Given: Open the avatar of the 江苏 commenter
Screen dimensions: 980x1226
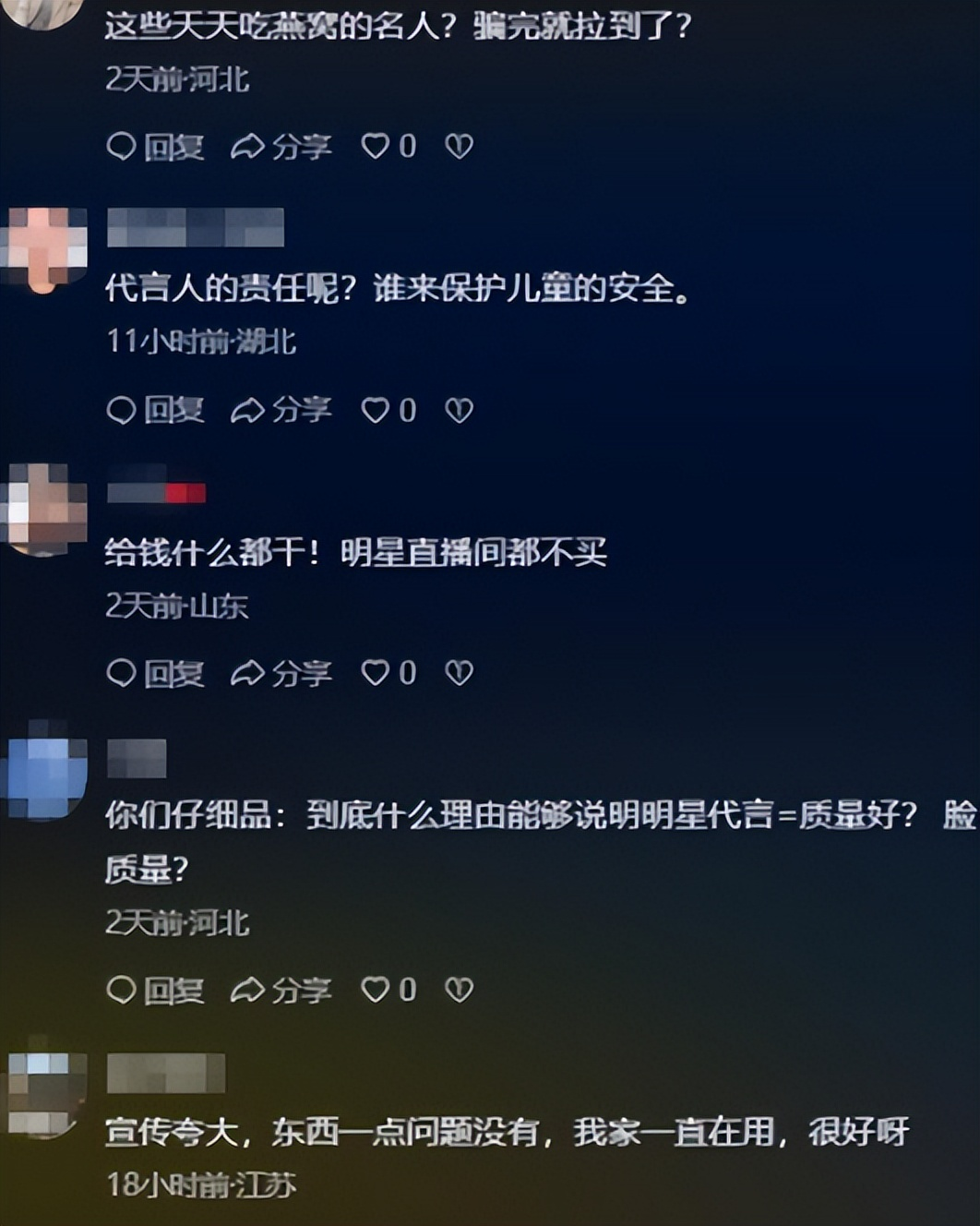Looking at the screenshot, I should 44,1095.
